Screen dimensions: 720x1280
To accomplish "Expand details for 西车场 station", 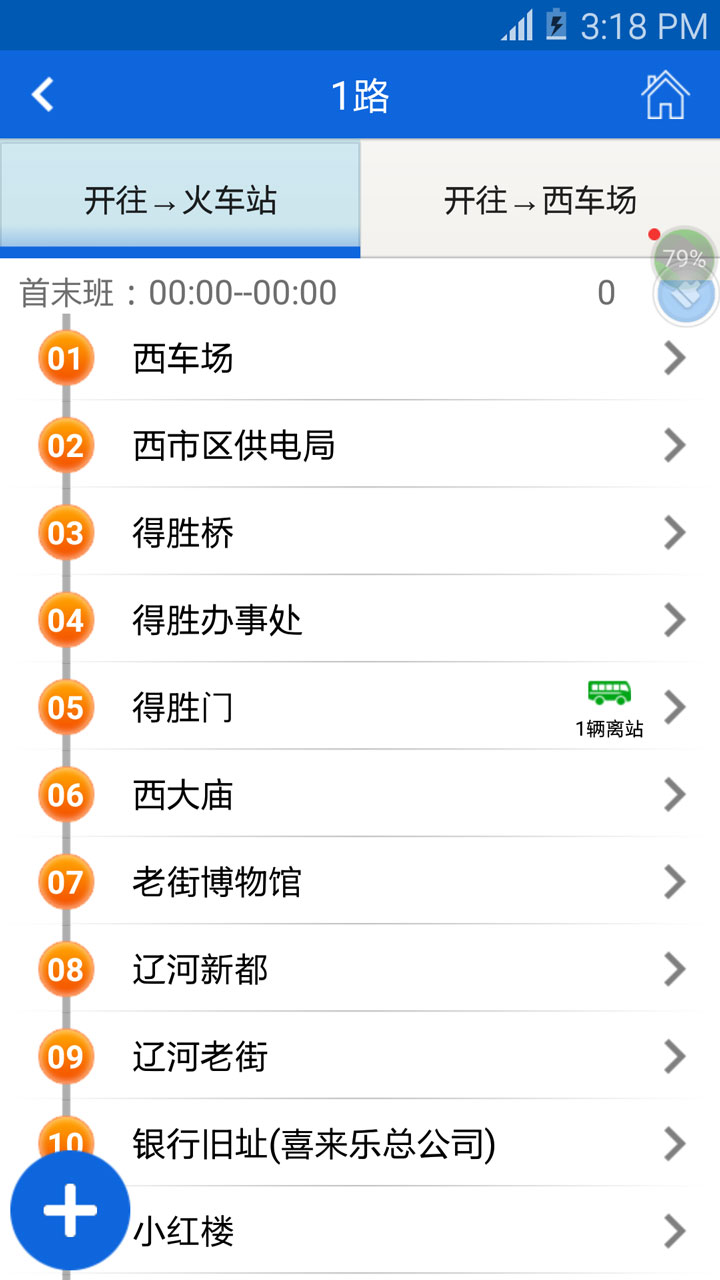I will pos(675,357).
